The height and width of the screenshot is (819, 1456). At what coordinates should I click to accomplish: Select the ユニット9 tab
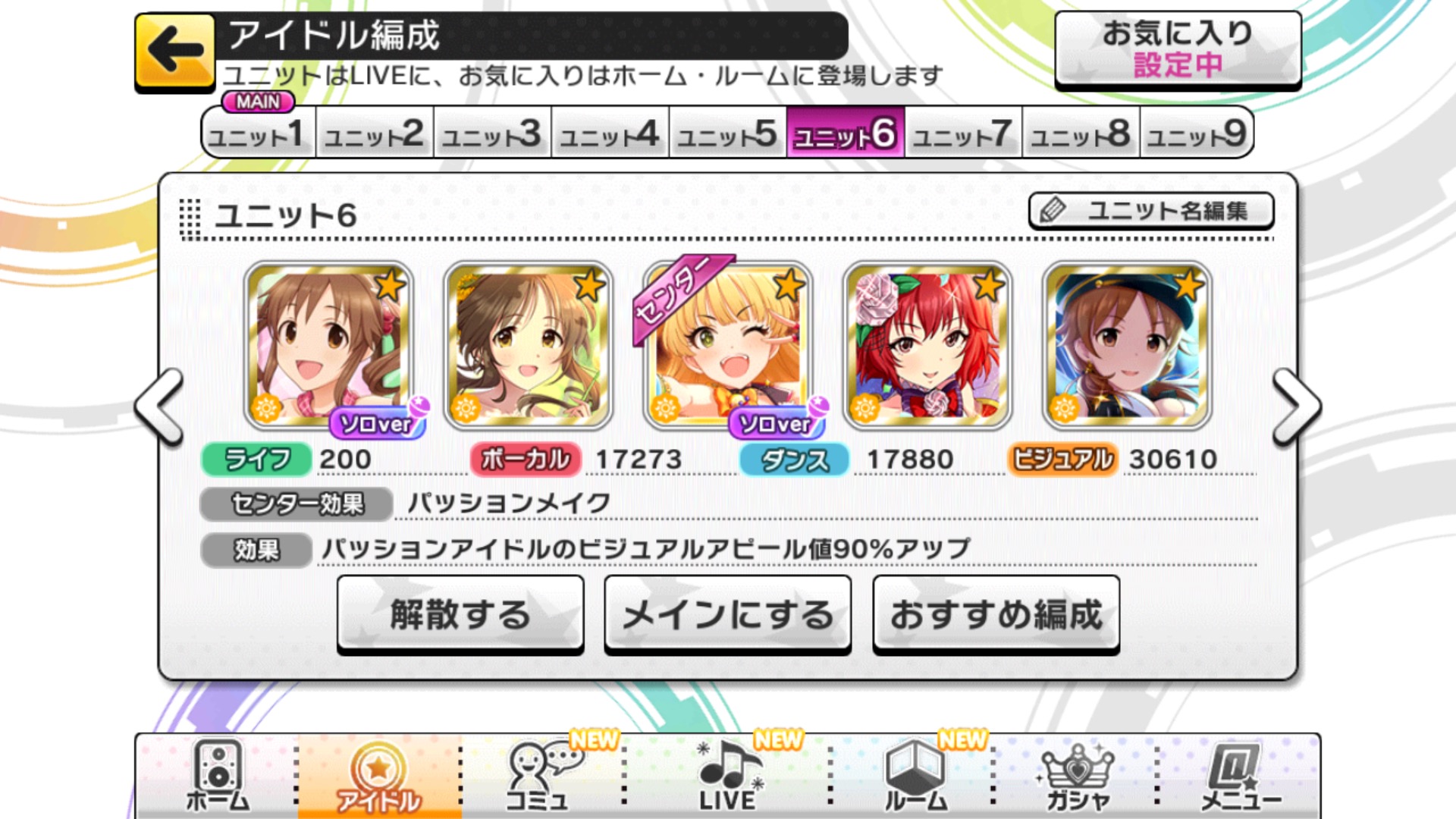click(x=1197, y=134)
